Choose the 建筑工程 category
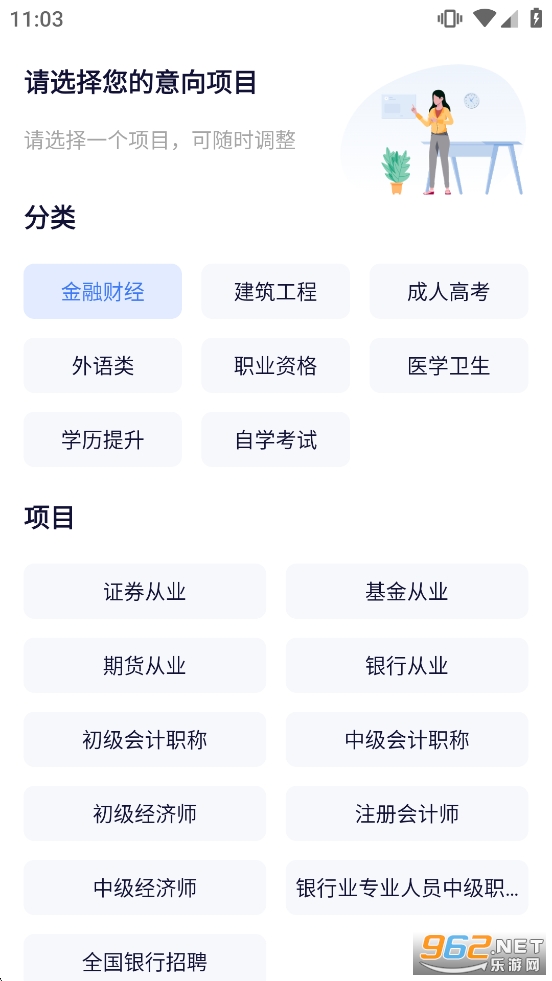Viewport: 552px width, 981px height. pyautogui.click(x=275, y=292)
